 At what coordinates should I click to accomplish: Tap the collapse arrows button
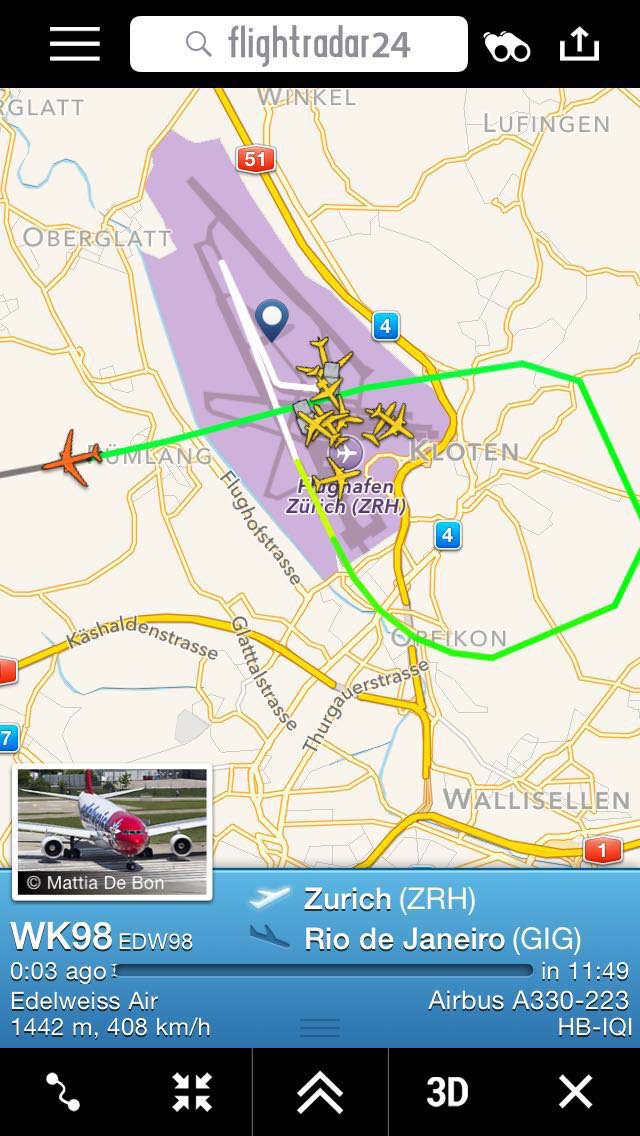click(191, 1092)
